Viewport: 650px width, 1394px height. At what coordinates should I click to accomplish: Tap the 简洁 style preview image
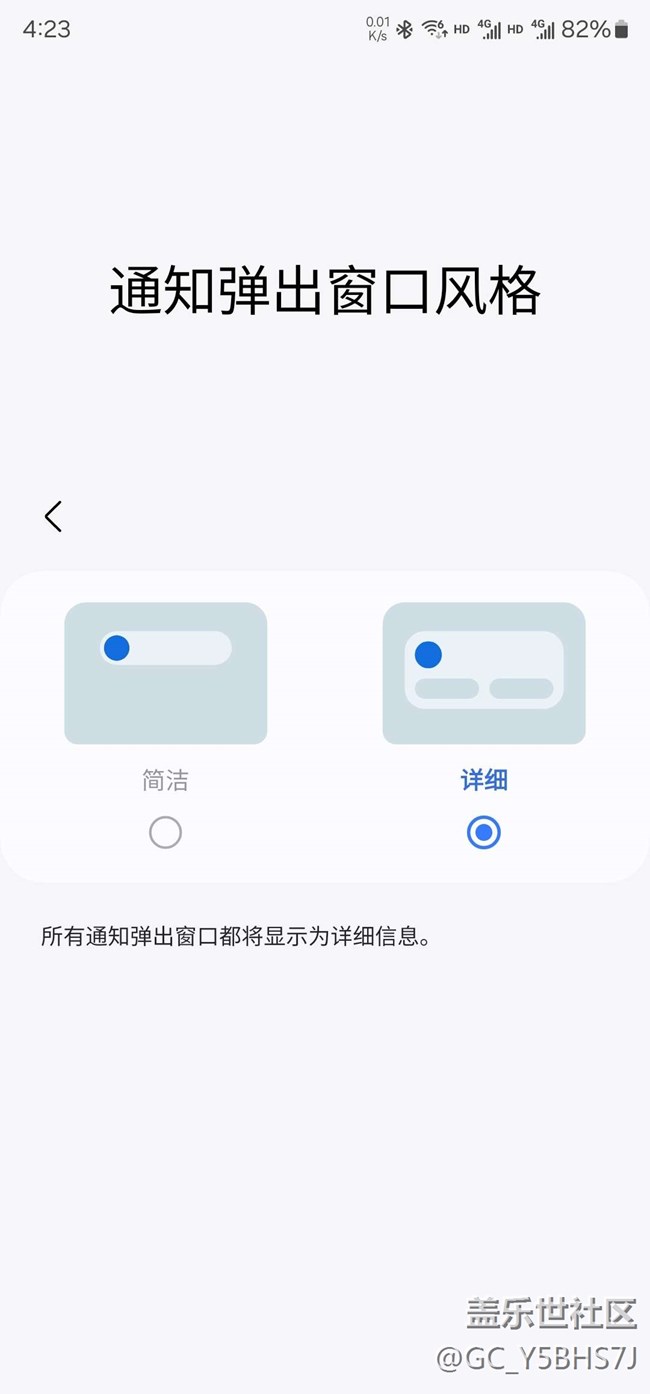[x=166, y=673]
